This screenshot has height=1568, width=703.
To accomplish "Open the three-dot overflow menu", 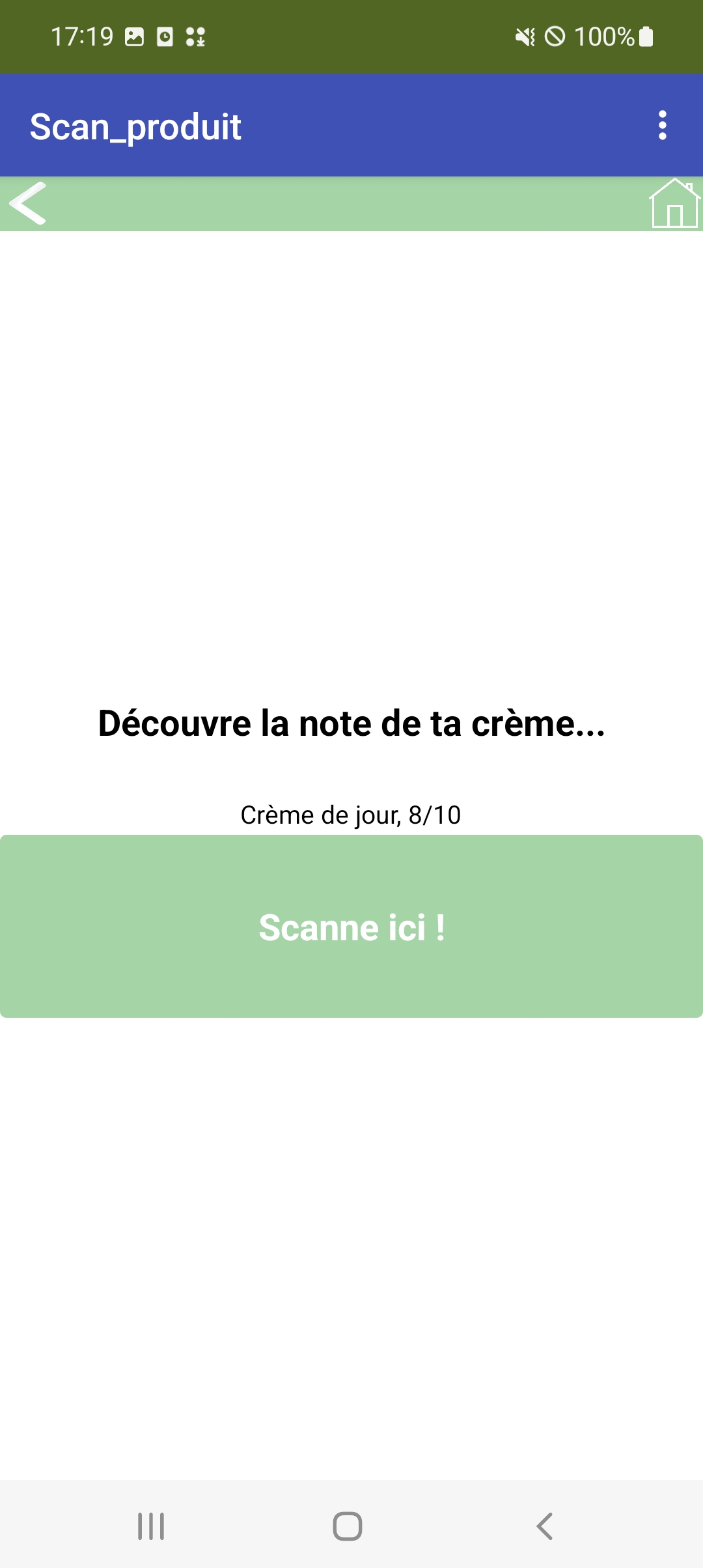I will pyautogui.click(x=662, y=125).
